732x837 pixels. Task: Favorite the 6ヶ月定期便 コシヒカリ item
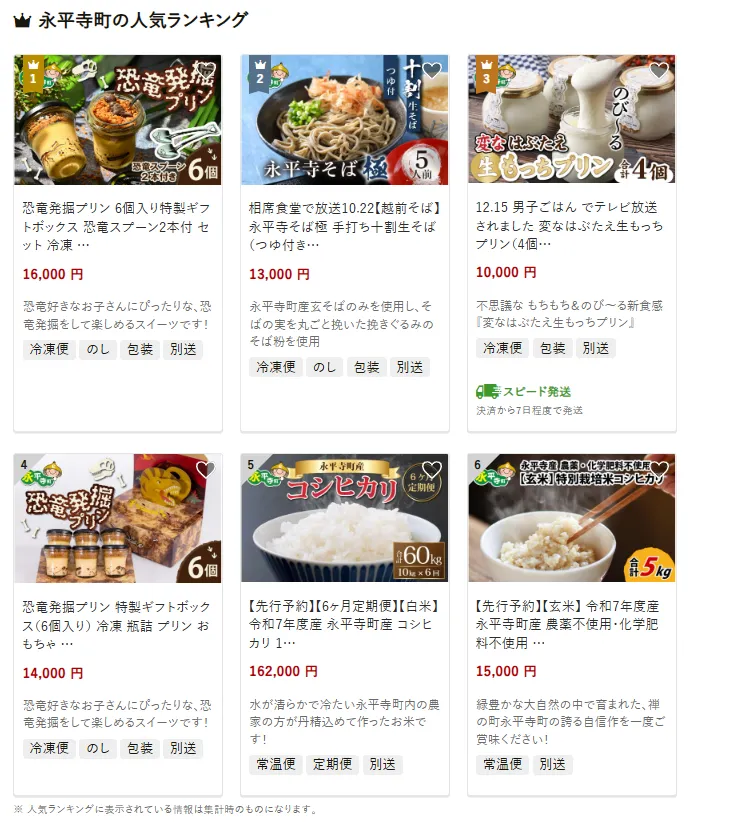pyautogui.click(x=432, y=469)
